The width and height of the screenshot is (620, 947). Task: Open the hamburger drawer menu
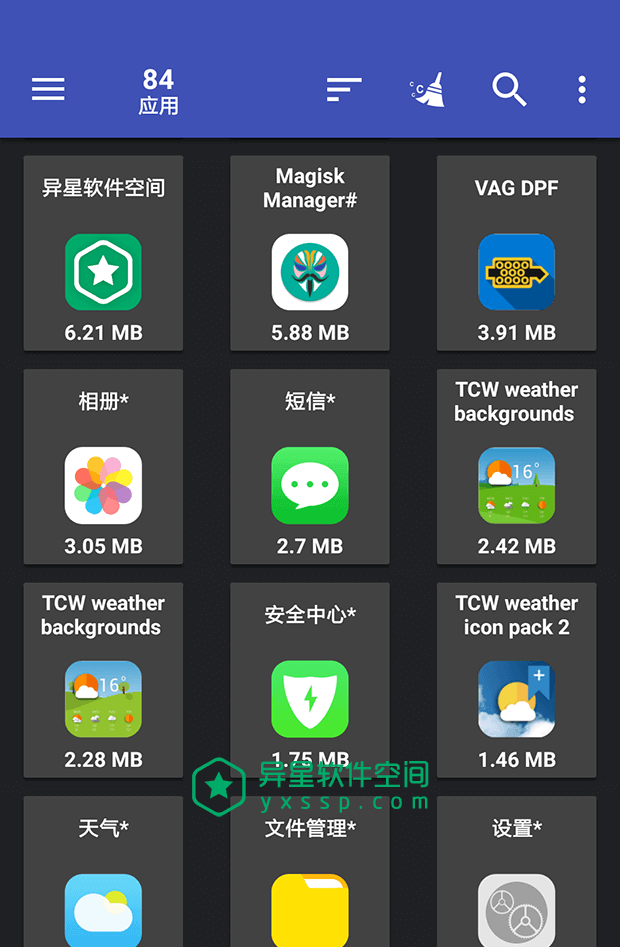coord(48,90)
